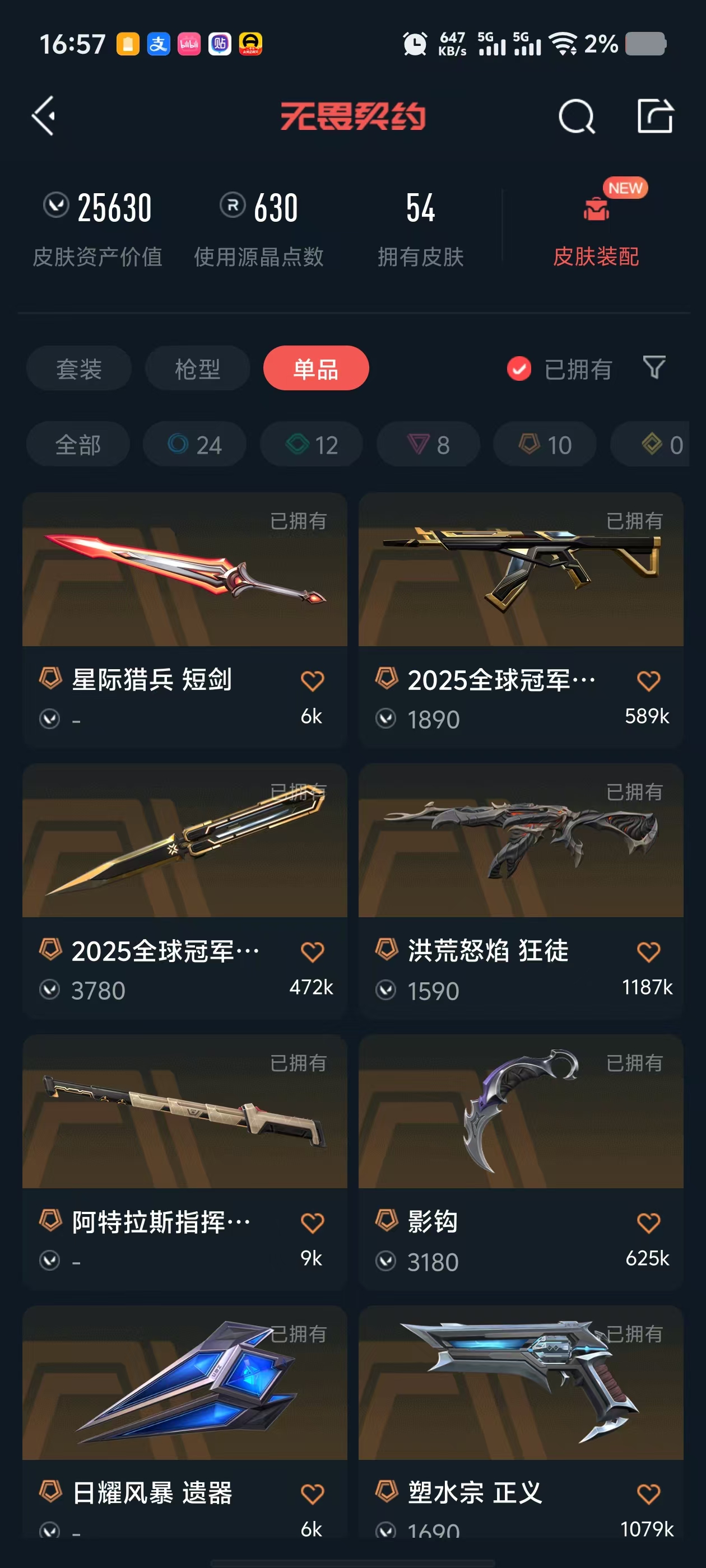Like the 日耀风暴 遗器 skin

313,1493
